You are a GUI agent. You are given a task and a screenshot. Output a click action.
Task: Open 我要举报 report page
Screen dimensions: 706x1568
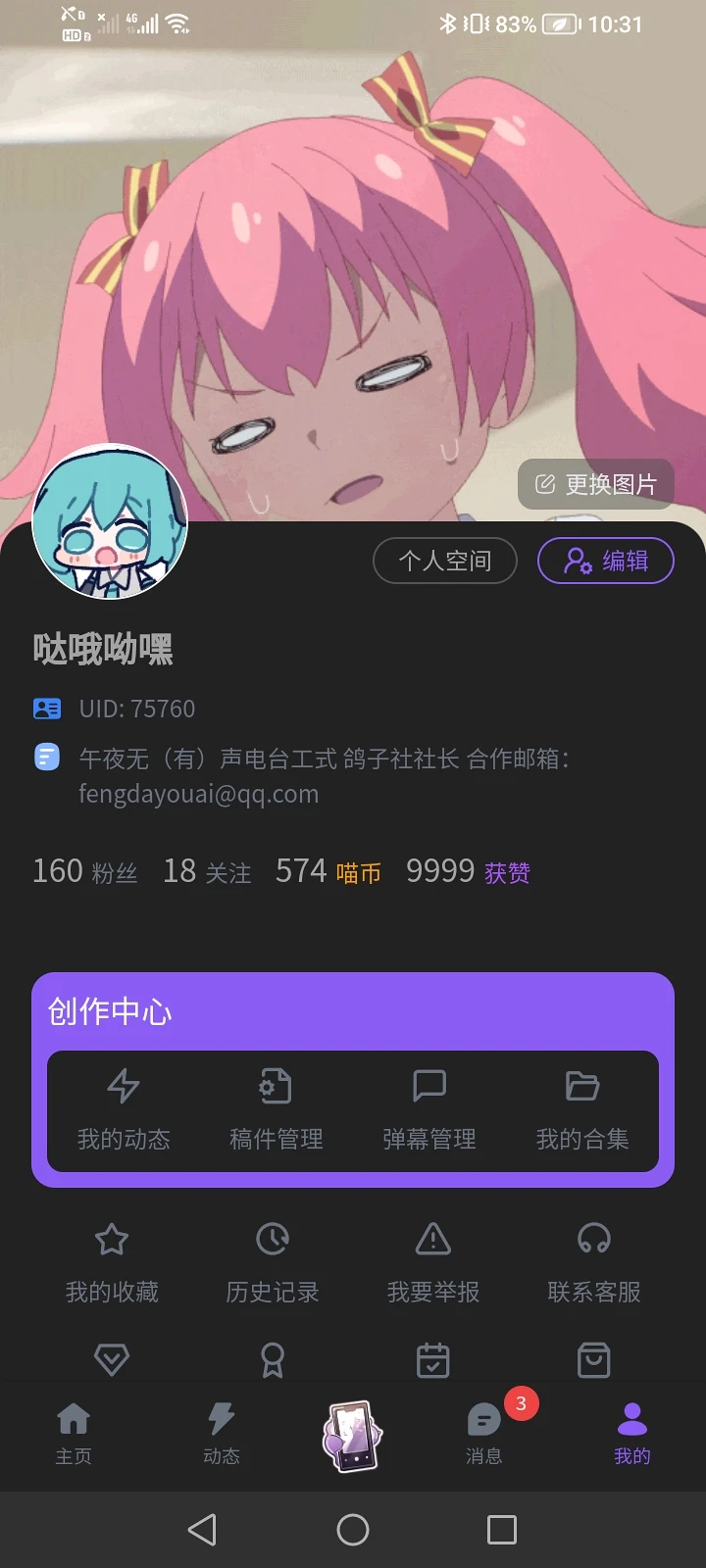[432, 1264]
